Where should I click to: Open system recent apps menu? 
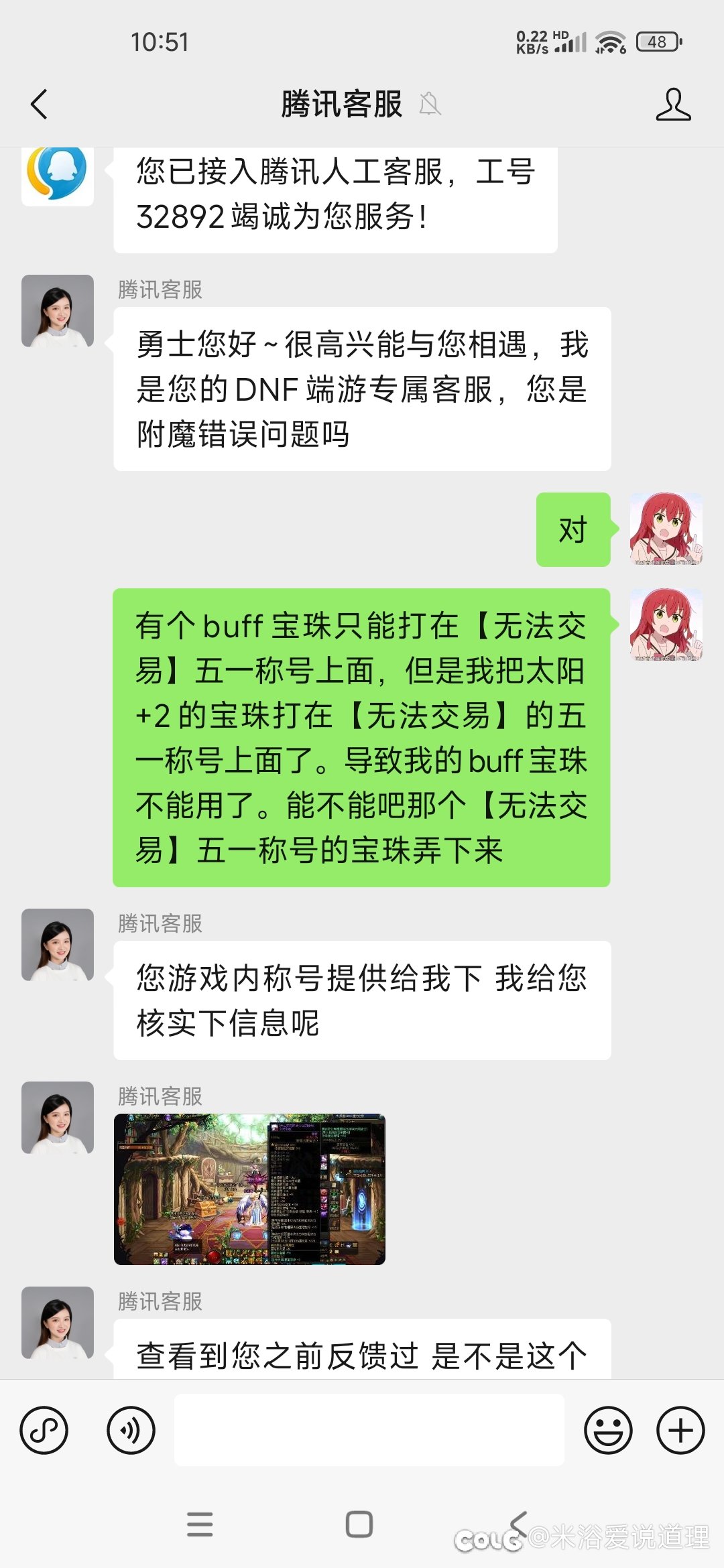200,1524
